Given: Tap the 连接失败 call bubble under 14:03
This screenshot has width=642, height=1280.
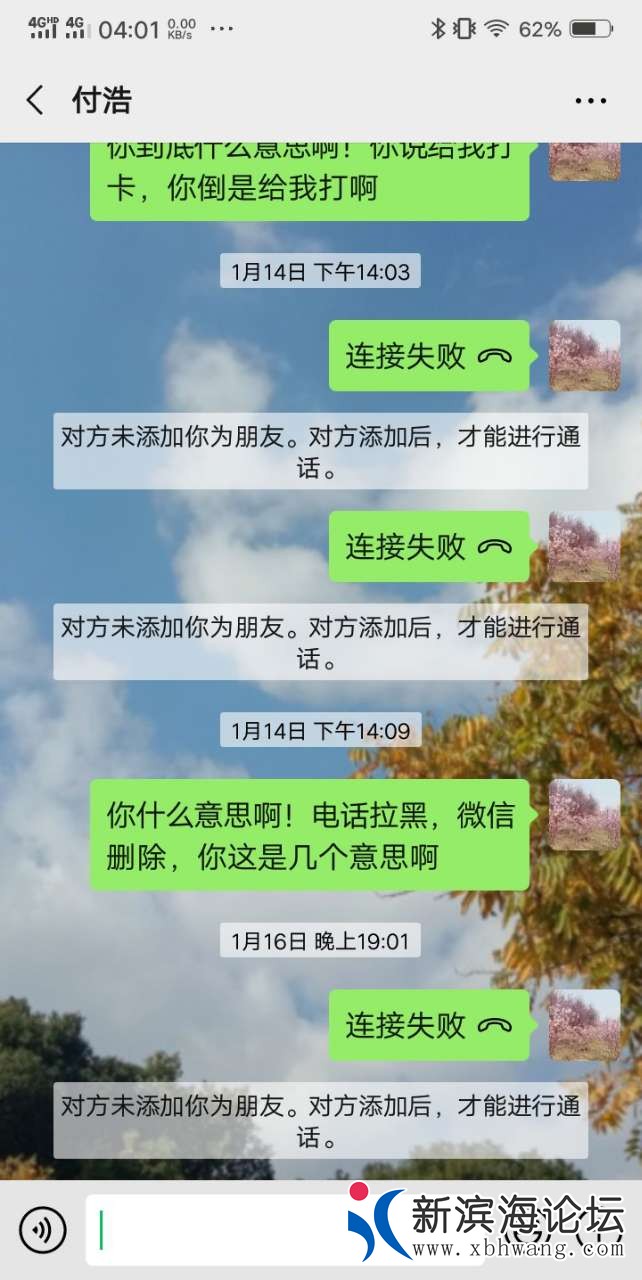Looking at the screenshot, I should pos(428,356).
